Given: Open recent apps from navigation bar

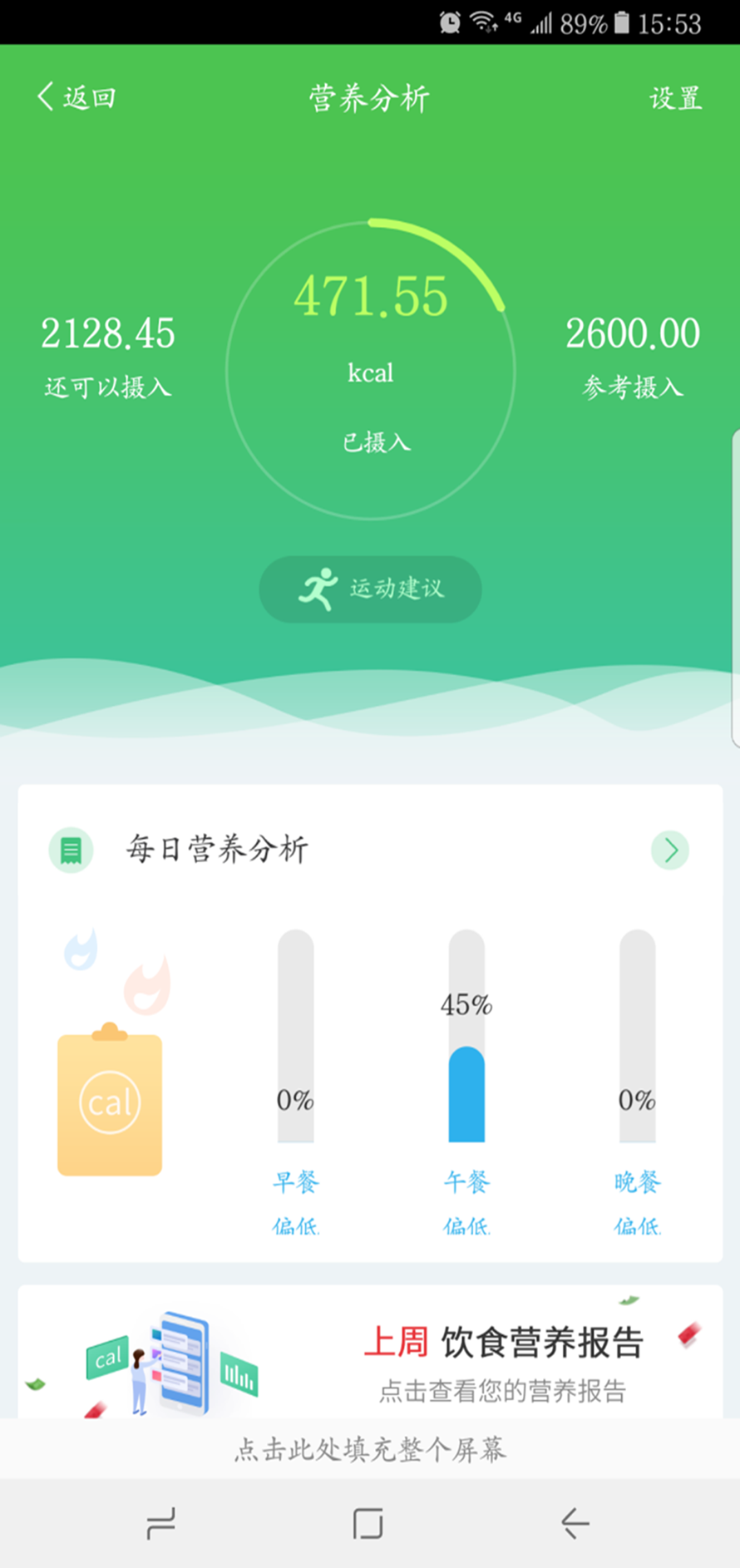Looking at the screenshot, I should pos(160,1523).
